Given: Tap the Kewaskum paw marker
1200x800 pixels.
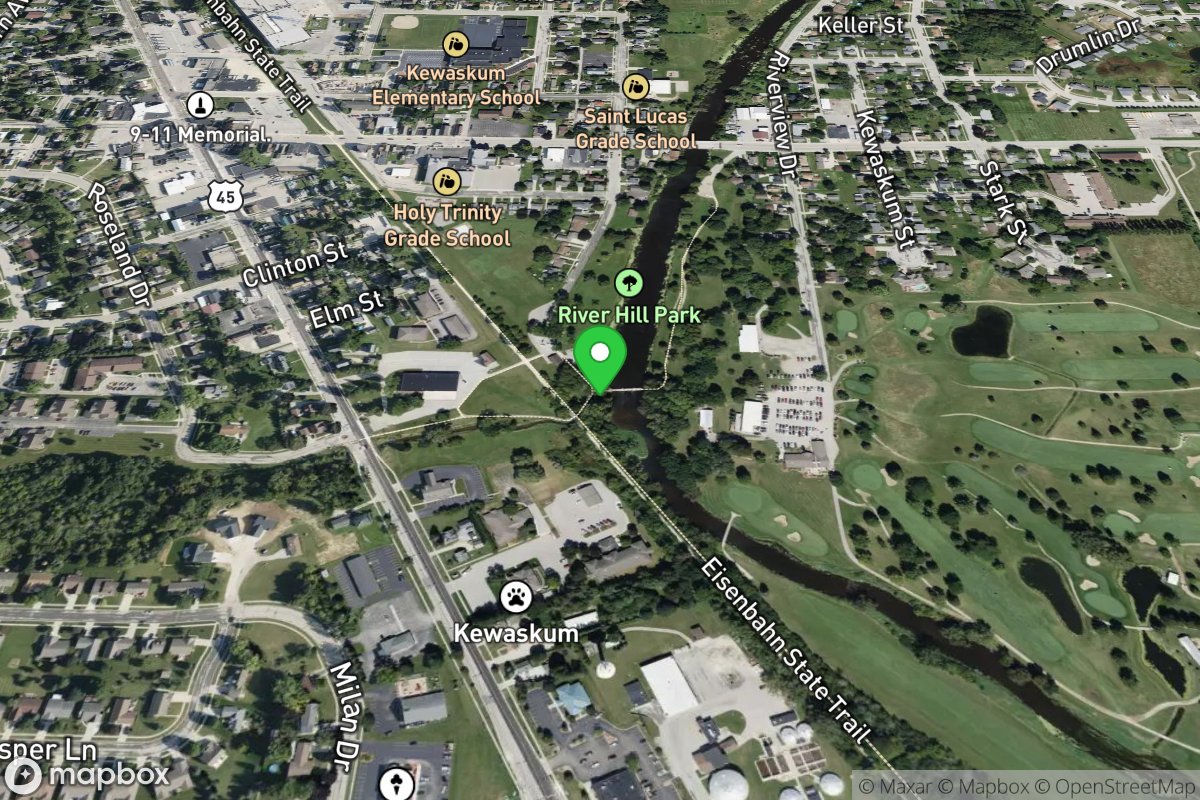Looking at the screenshot, I should pos(516,598).
